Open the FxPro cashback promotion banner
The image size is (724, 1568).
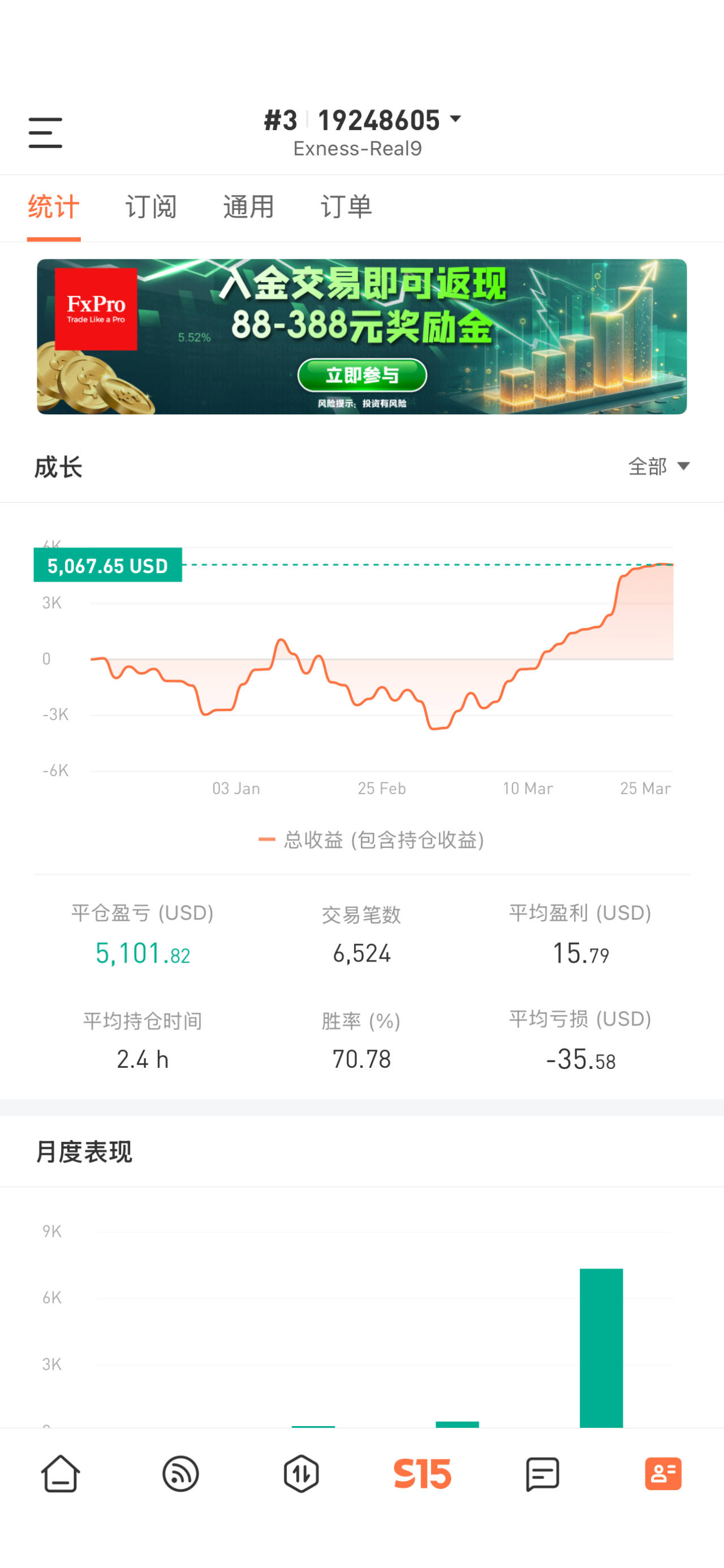coord(361,337)
